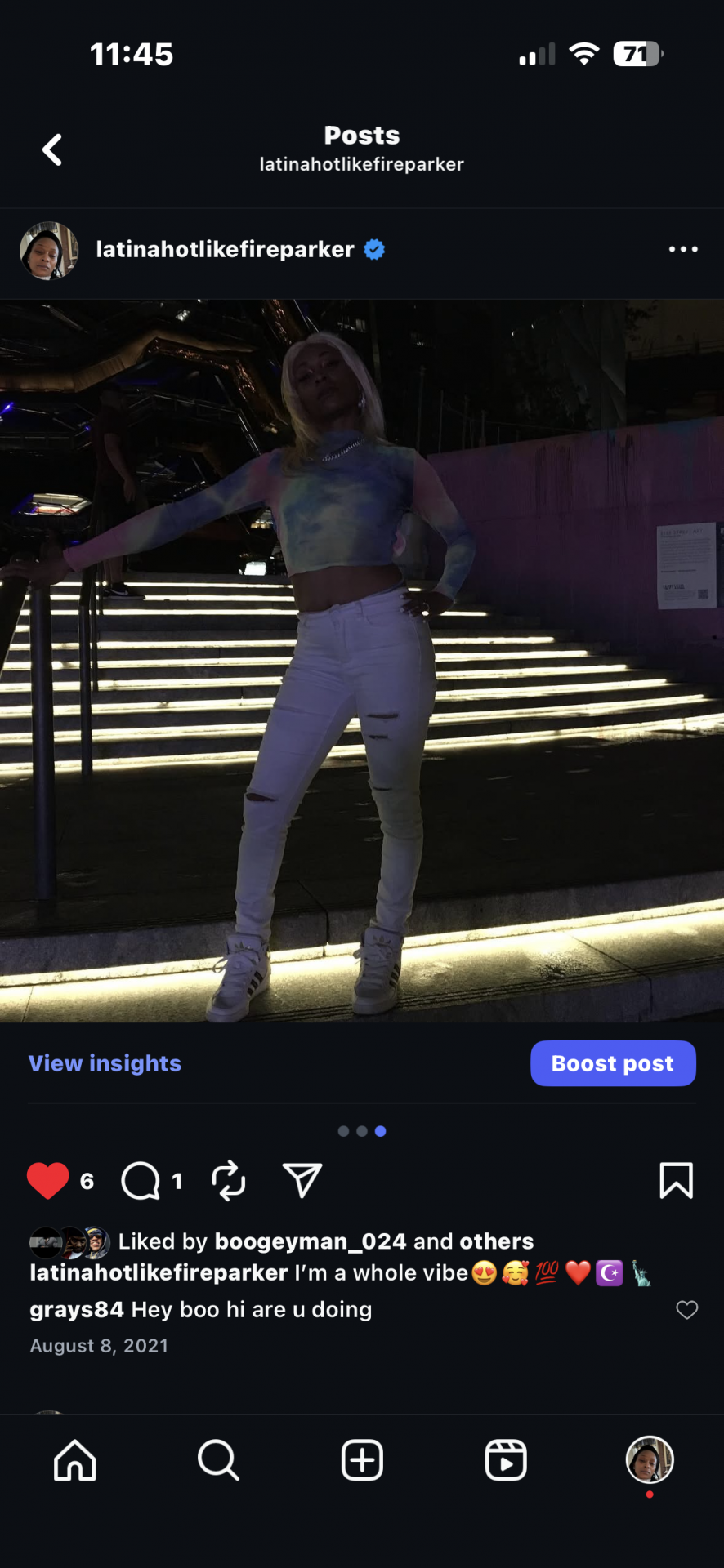Unlike the post with red heart
The width and height of the screenshot is (724, 1568).
(x=48, y=1181)
